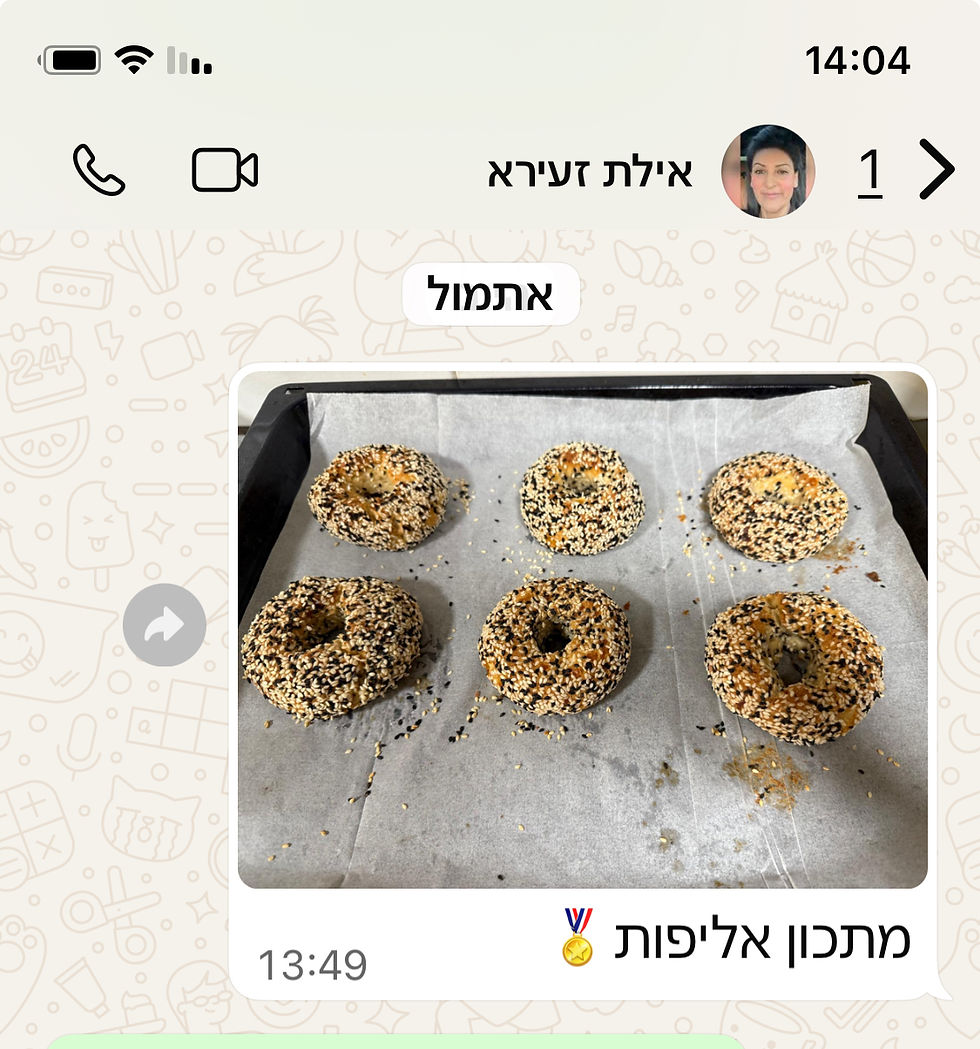Forward the bagels photo message
Image resolution: width=980 pixels, height=1049 pixels.
click(x=167, y=624)
